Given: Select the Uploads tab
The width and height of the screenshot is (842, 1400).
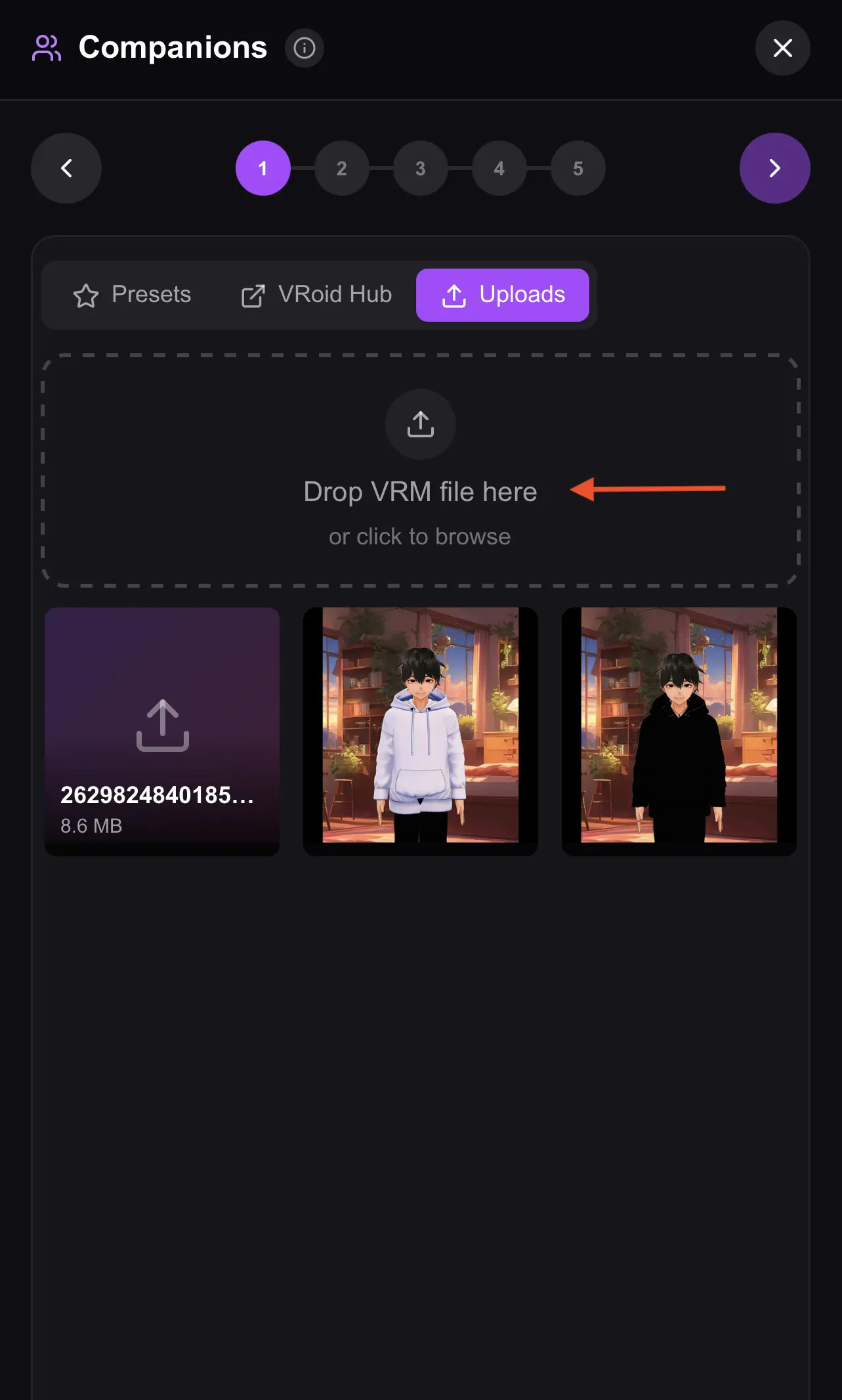Looking at the screenshot, I should tap(503, 295).
